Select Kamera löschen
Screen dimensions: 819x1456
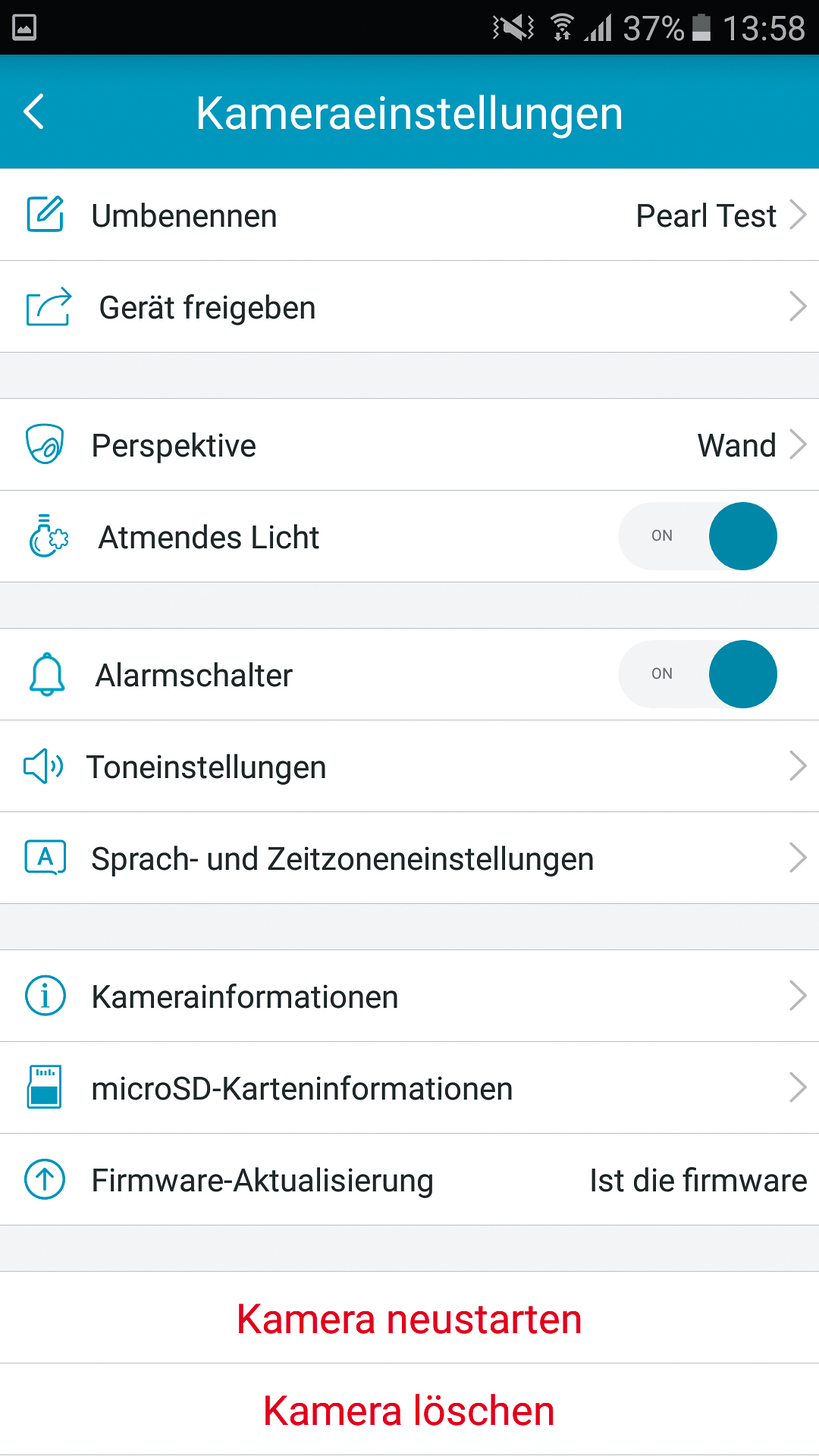tap(409, 1410)
